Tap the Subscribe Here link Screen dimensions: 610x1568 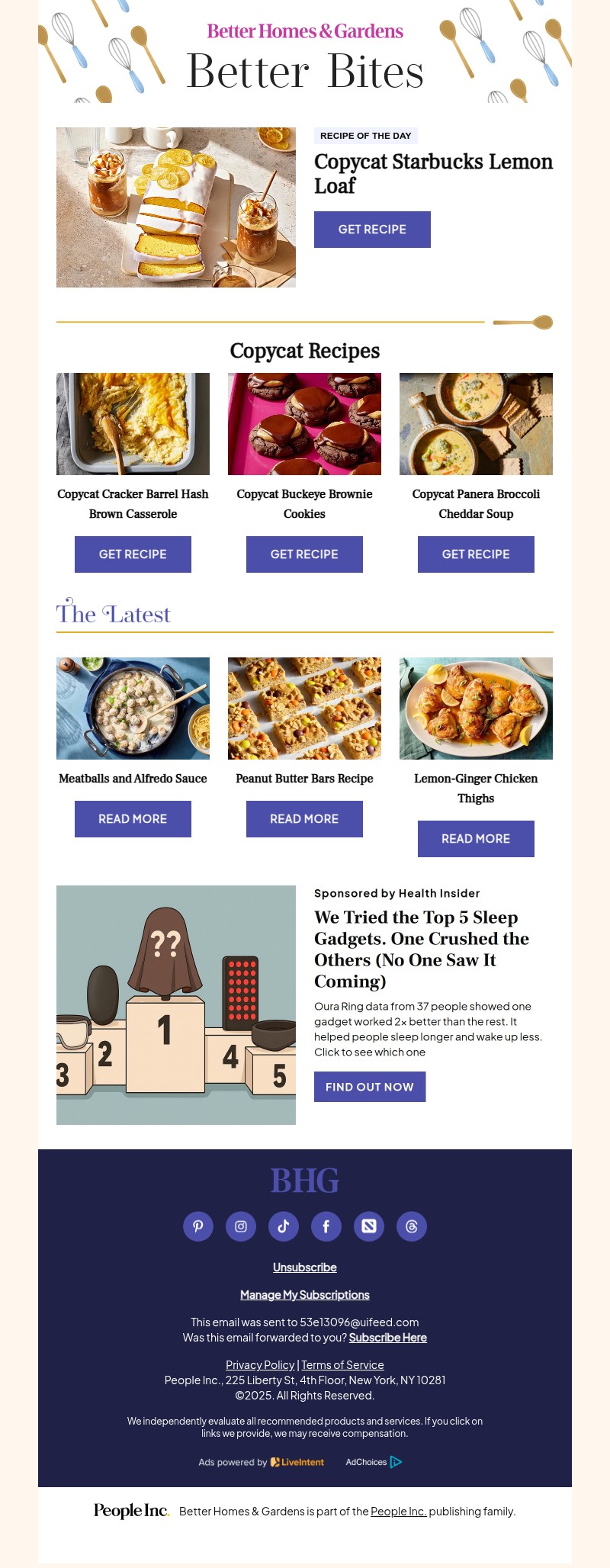(388, 1338)
